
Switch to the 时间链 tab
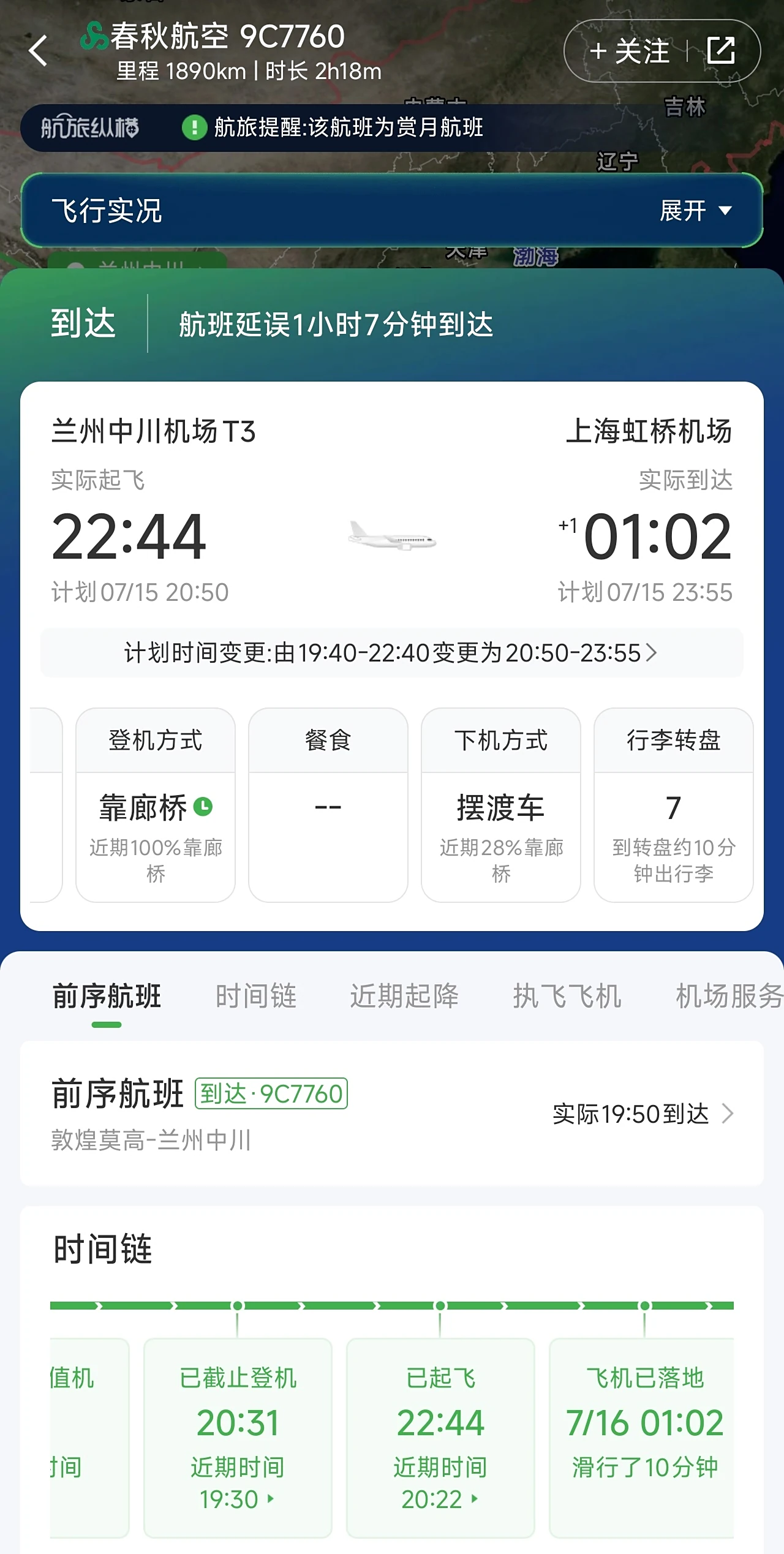pos(256,997)
